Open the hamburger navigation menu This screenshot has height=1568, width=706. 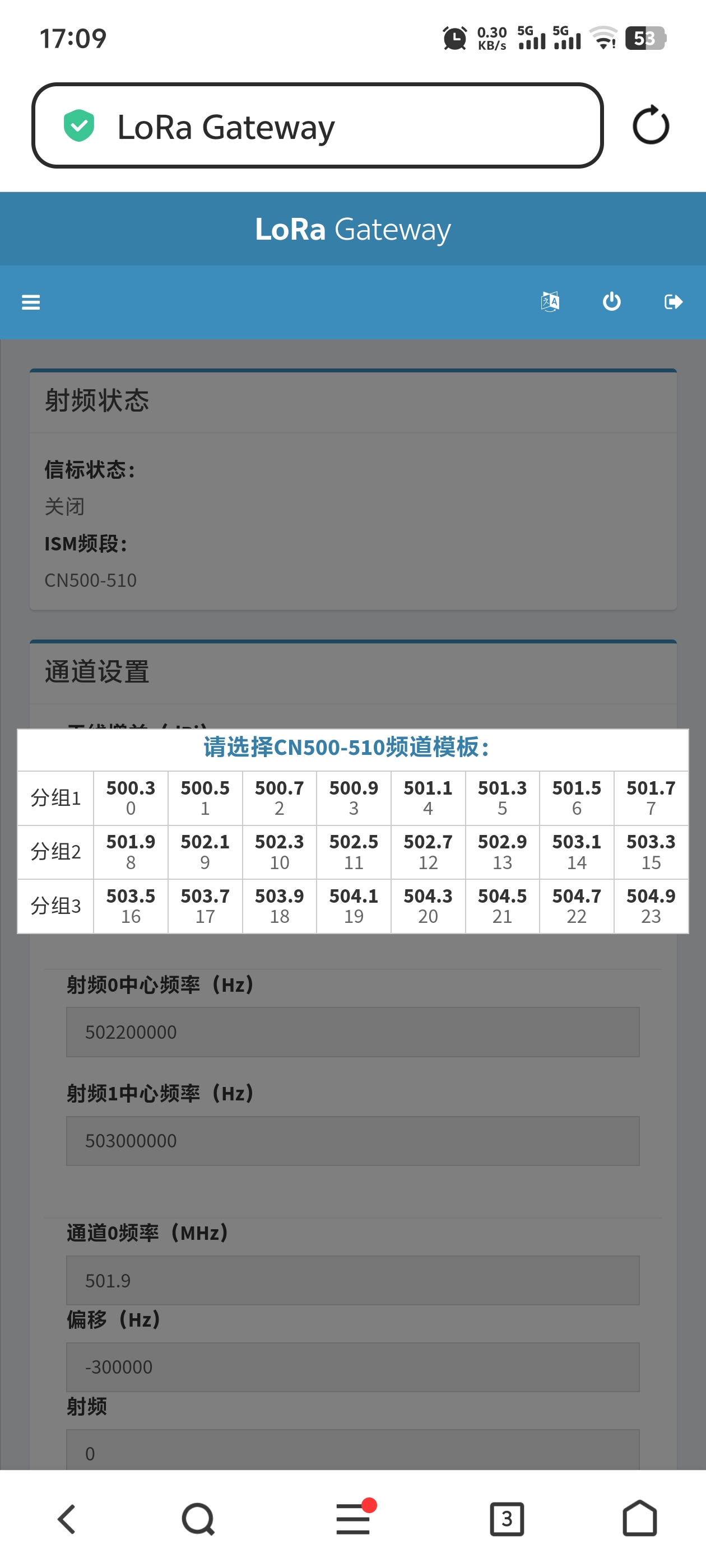click(x=30, y=302)
